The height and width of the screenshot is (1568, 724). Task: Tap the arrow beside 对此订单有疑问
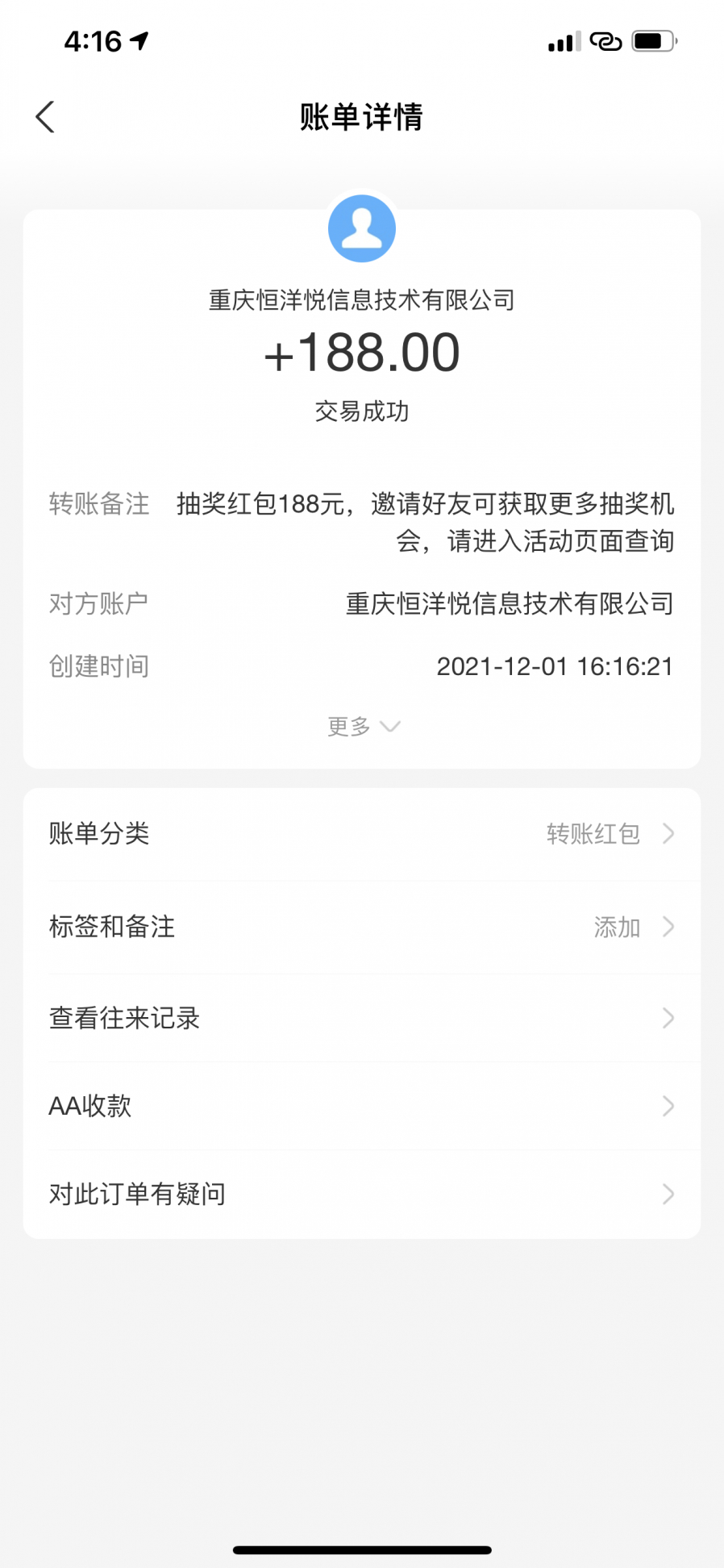668,1195
